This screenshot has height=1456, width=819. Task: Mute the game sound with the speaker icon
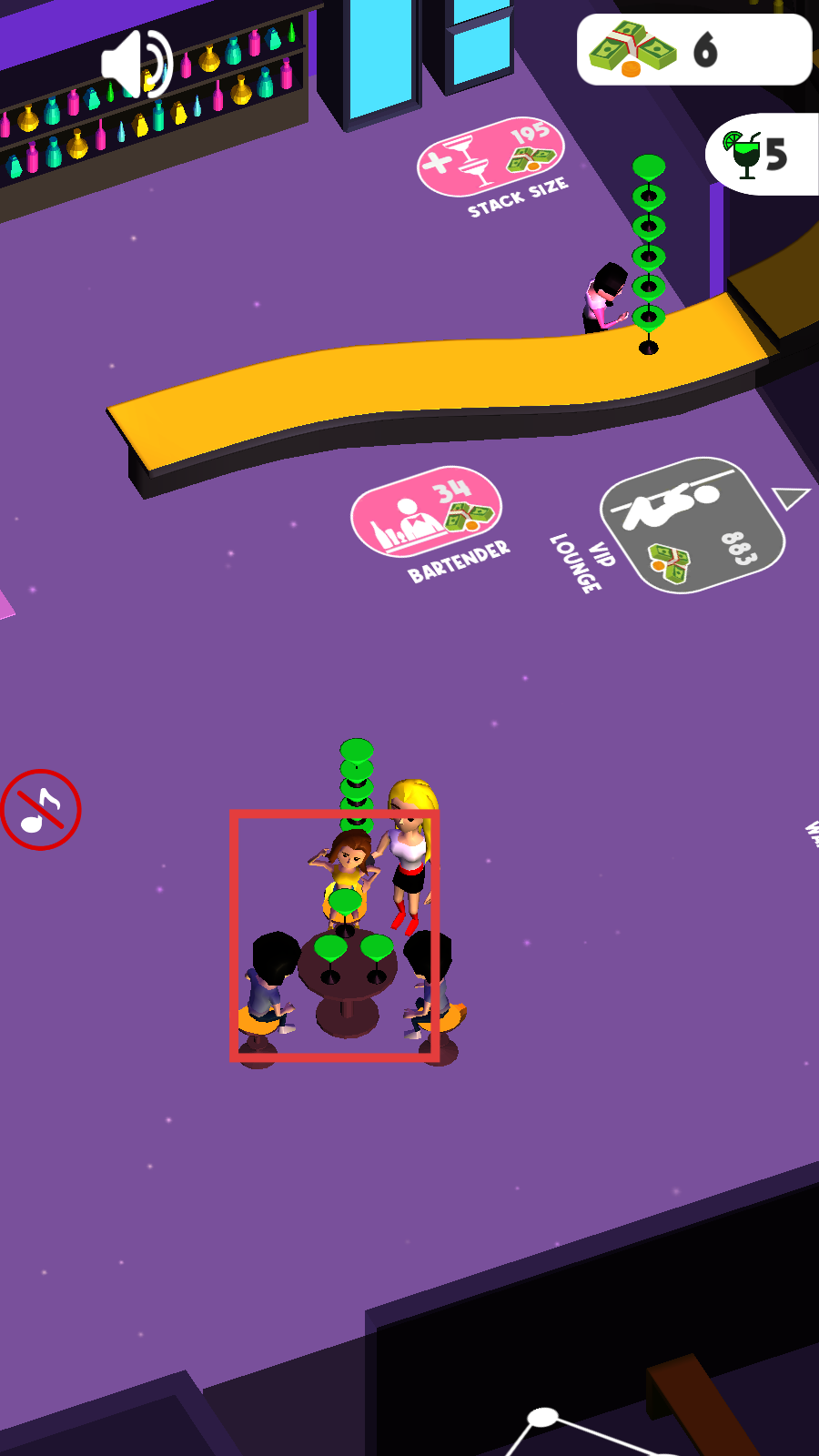point(136,64)
